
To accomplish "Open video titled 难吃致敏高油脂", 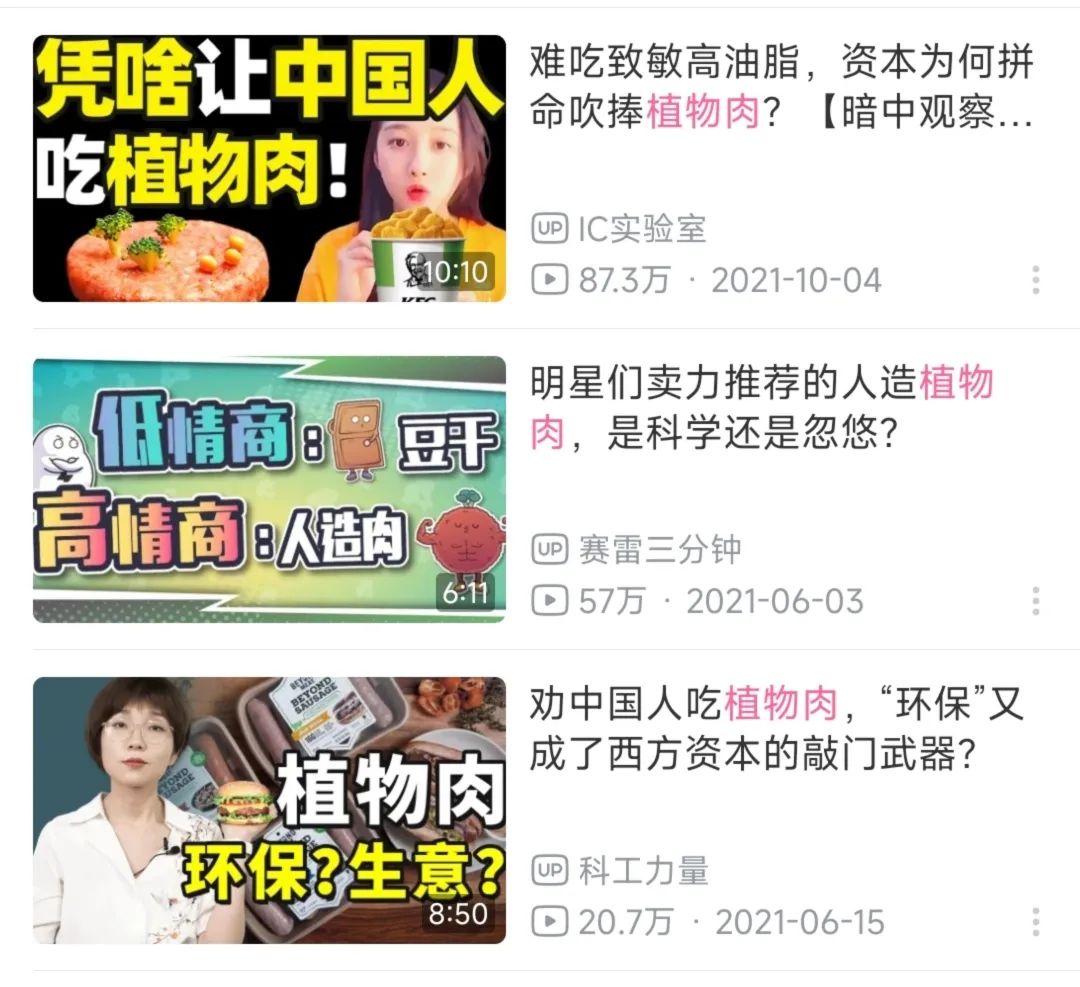I will [780, 89].
